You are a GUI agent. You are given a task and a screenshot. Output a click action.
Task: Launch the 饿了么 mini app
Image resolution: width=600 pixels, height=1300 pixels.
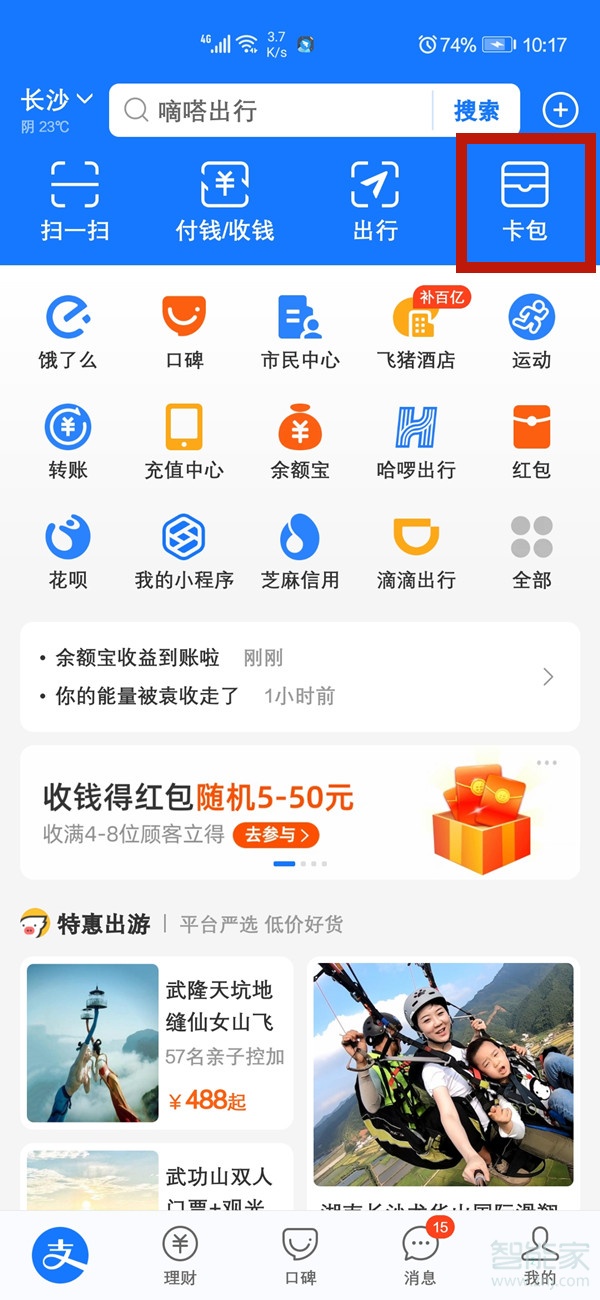click(68, 332)
